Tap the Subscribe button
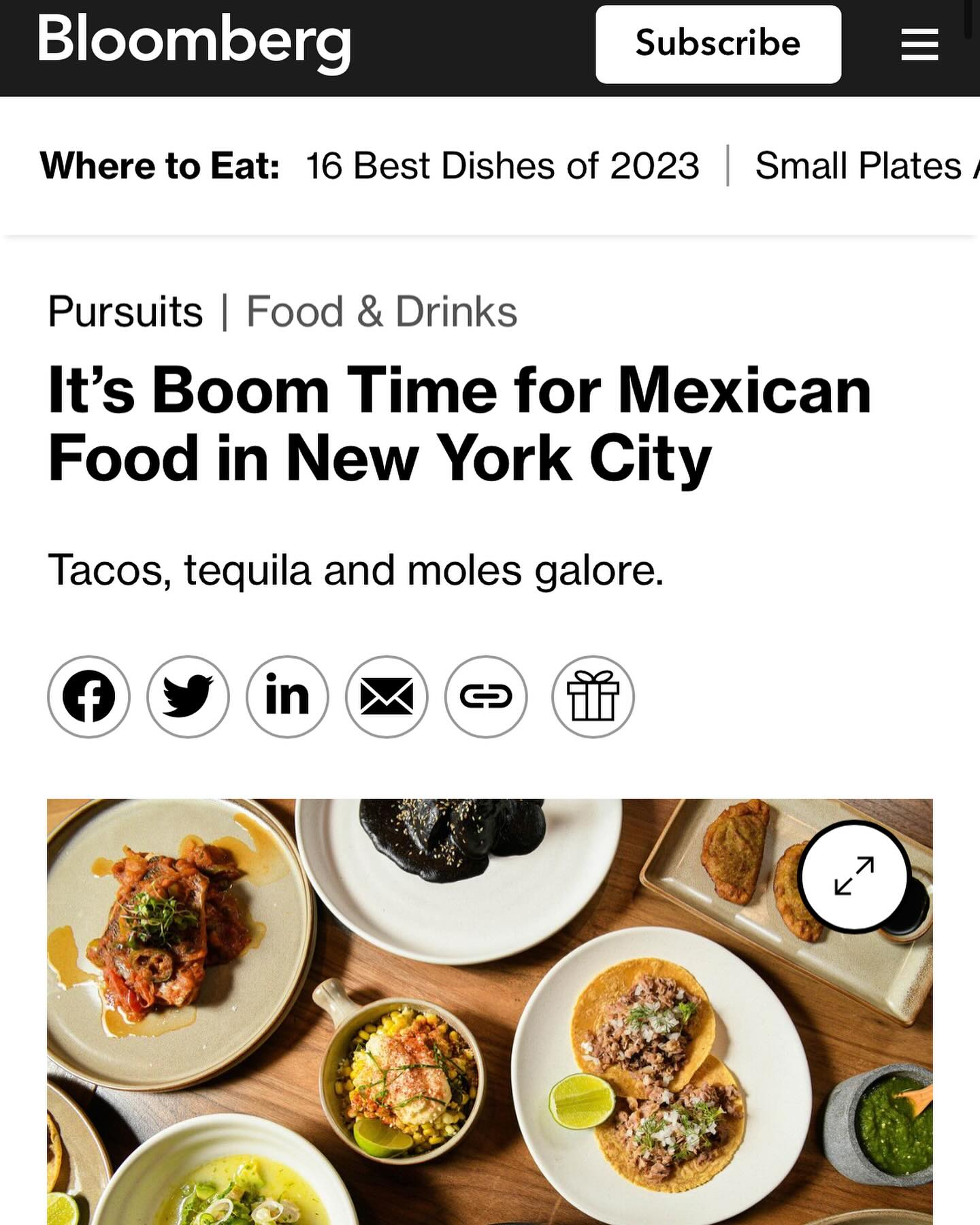Viewport: 980px width, 1225px height. (x=718, y=44)
